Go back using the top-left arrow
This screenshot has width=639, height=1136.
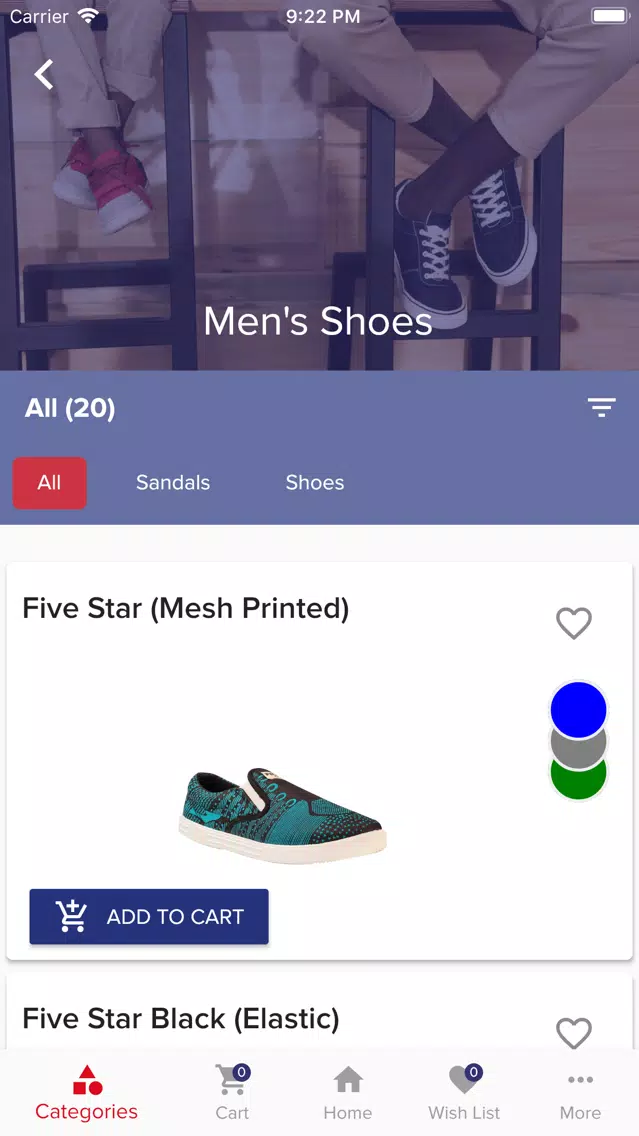(x=44, y=74)
